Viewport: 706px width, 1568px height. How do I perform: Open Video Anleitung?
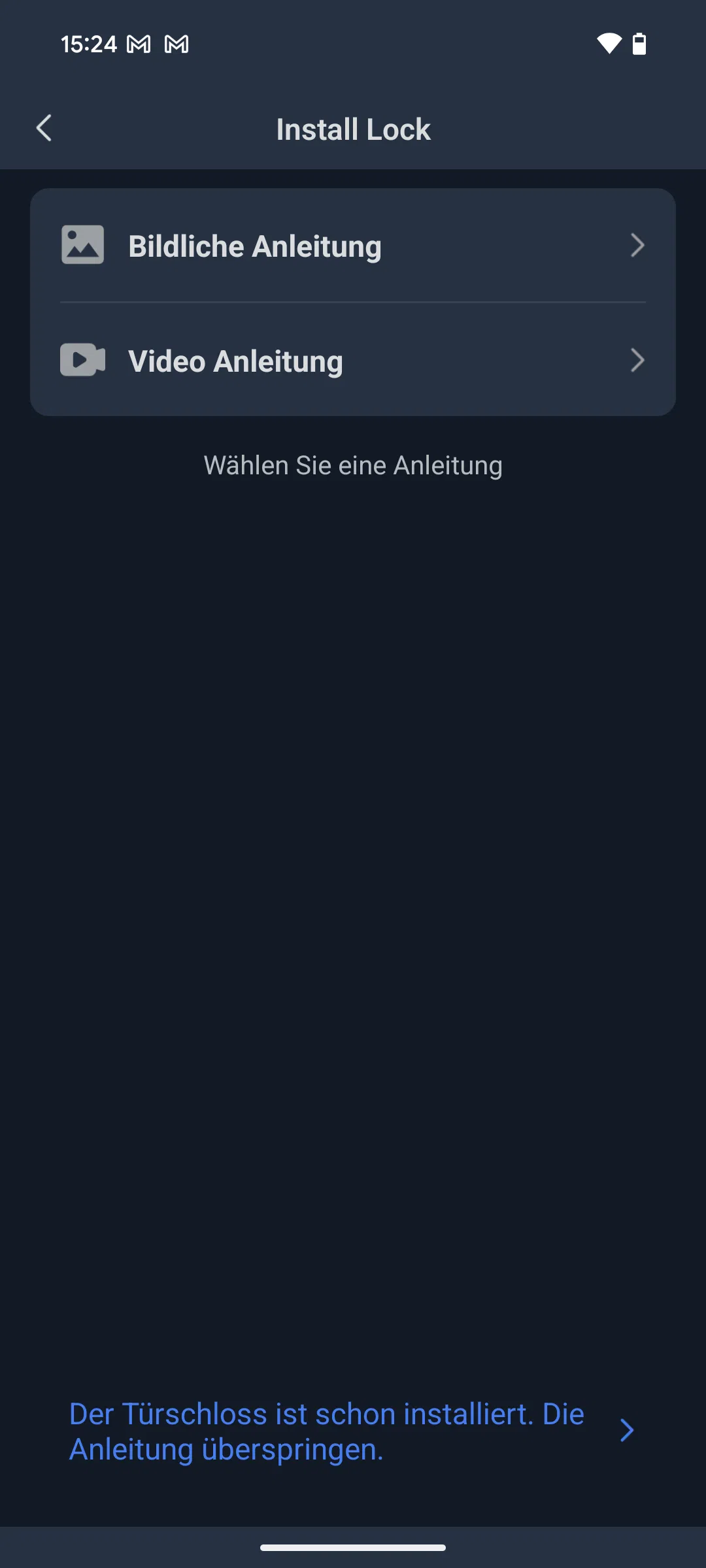coord(353,360)
